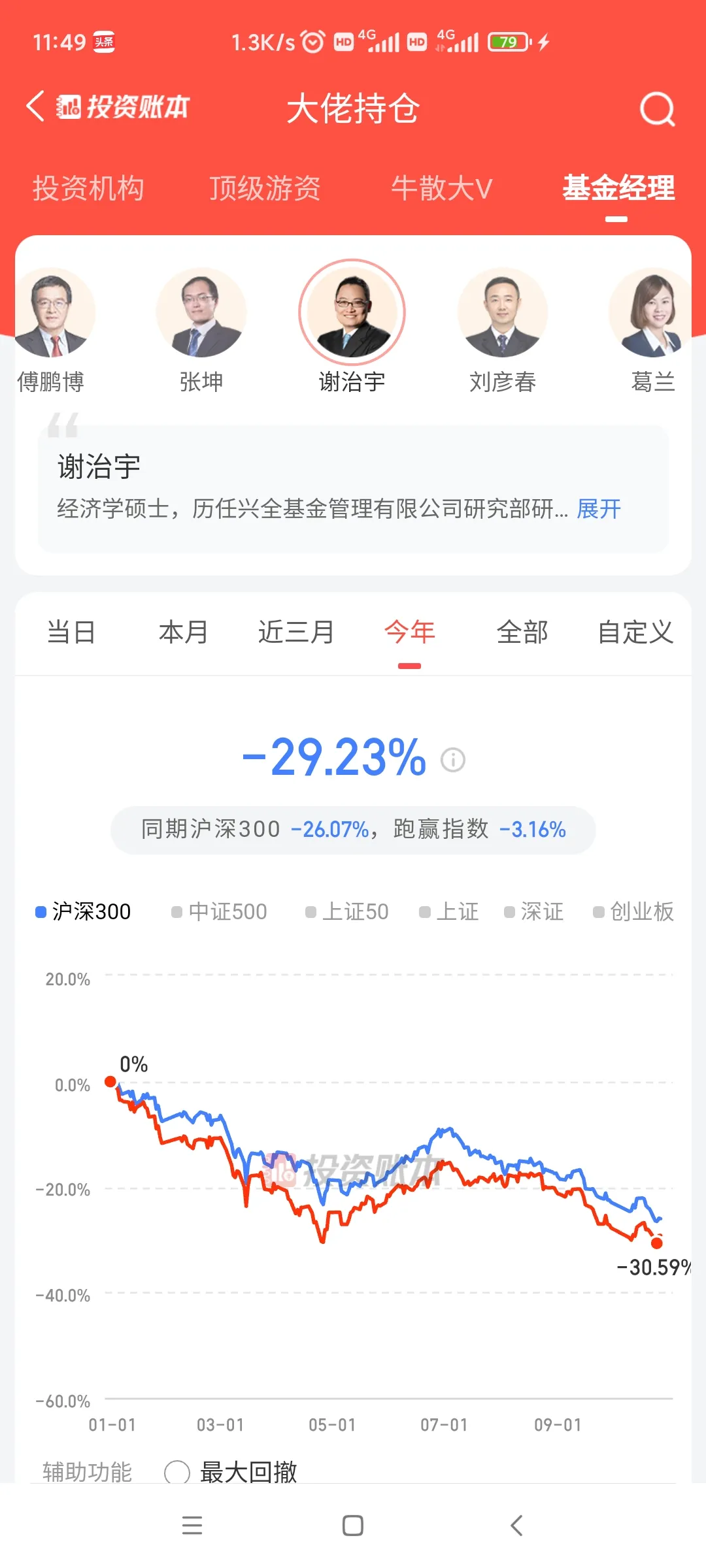Go back using the top-left arrow
The image size is (706, 1568).
(35, 106)
